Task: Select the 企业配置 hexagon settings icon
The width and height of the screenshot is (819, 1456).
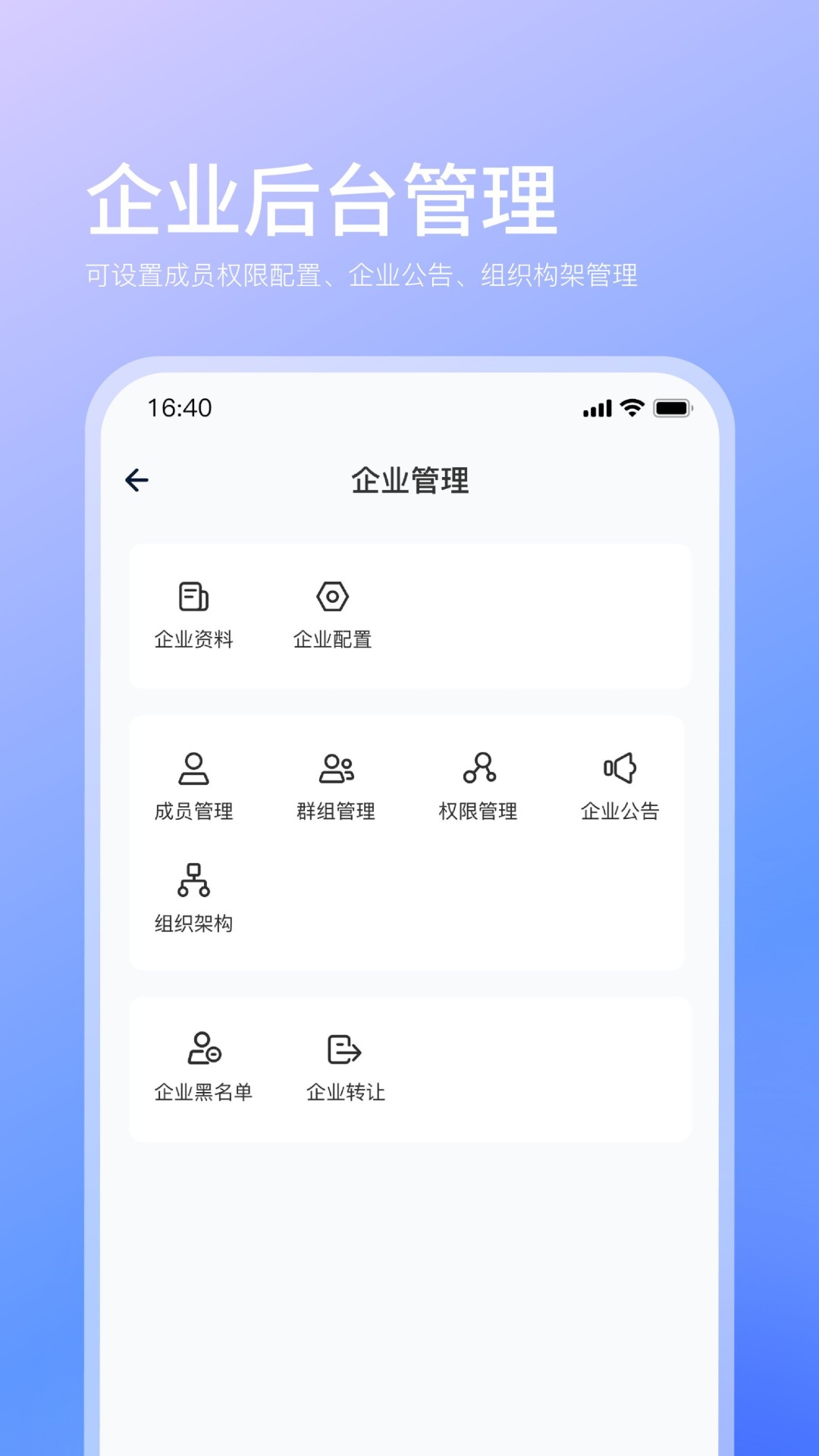Action: point(334,597)
